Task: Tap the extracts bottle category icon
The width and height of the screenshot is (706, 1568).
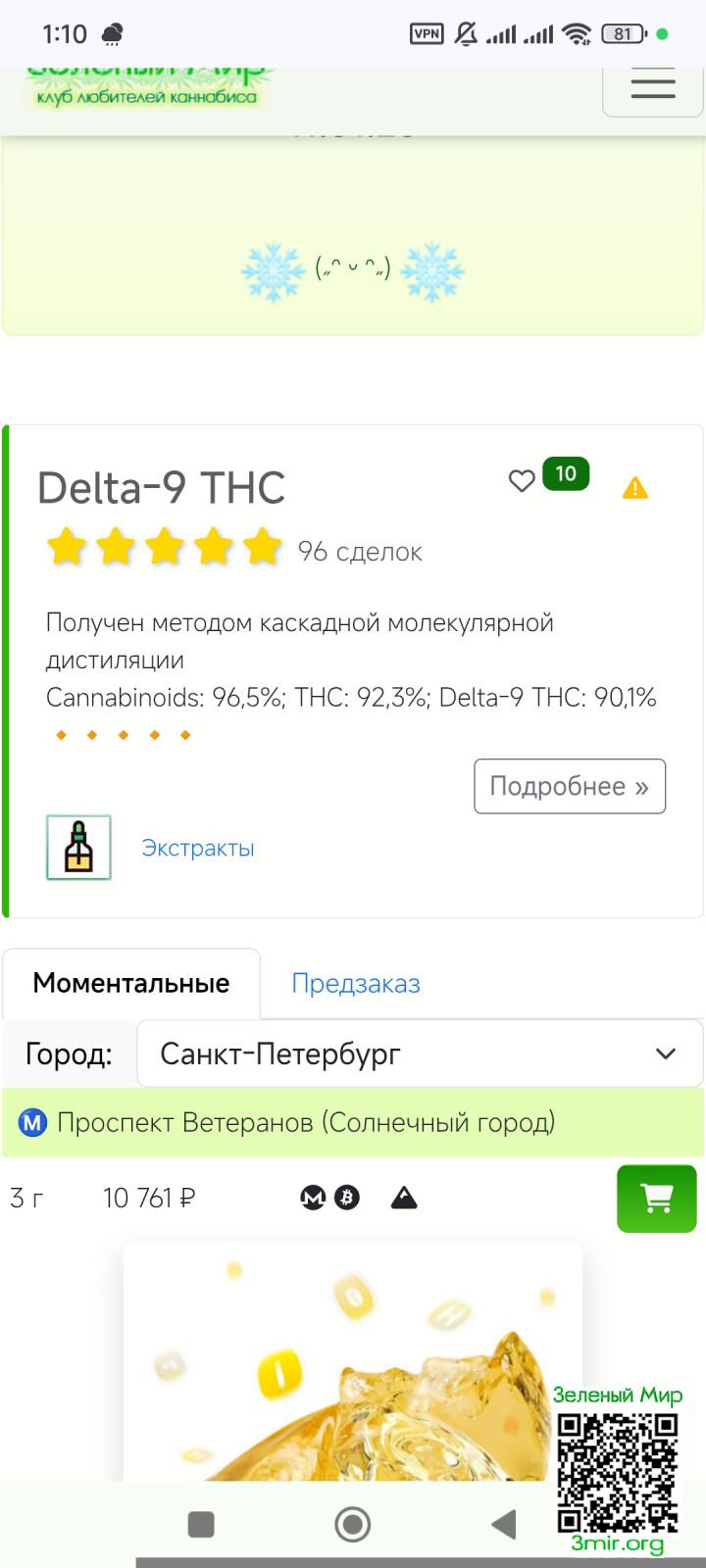Action: 78,848
